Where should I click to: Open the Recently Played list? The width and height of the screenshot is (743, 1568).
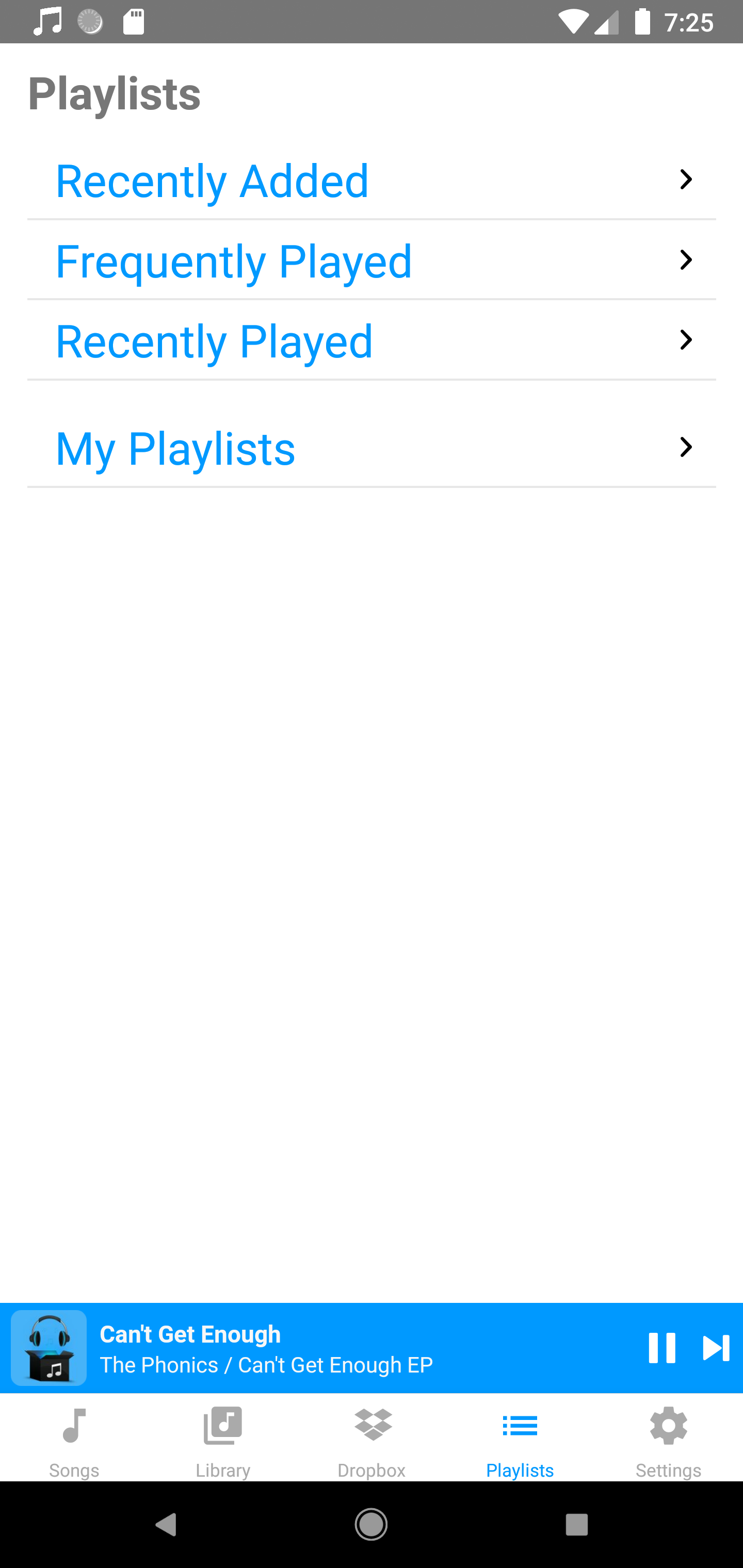372,340
